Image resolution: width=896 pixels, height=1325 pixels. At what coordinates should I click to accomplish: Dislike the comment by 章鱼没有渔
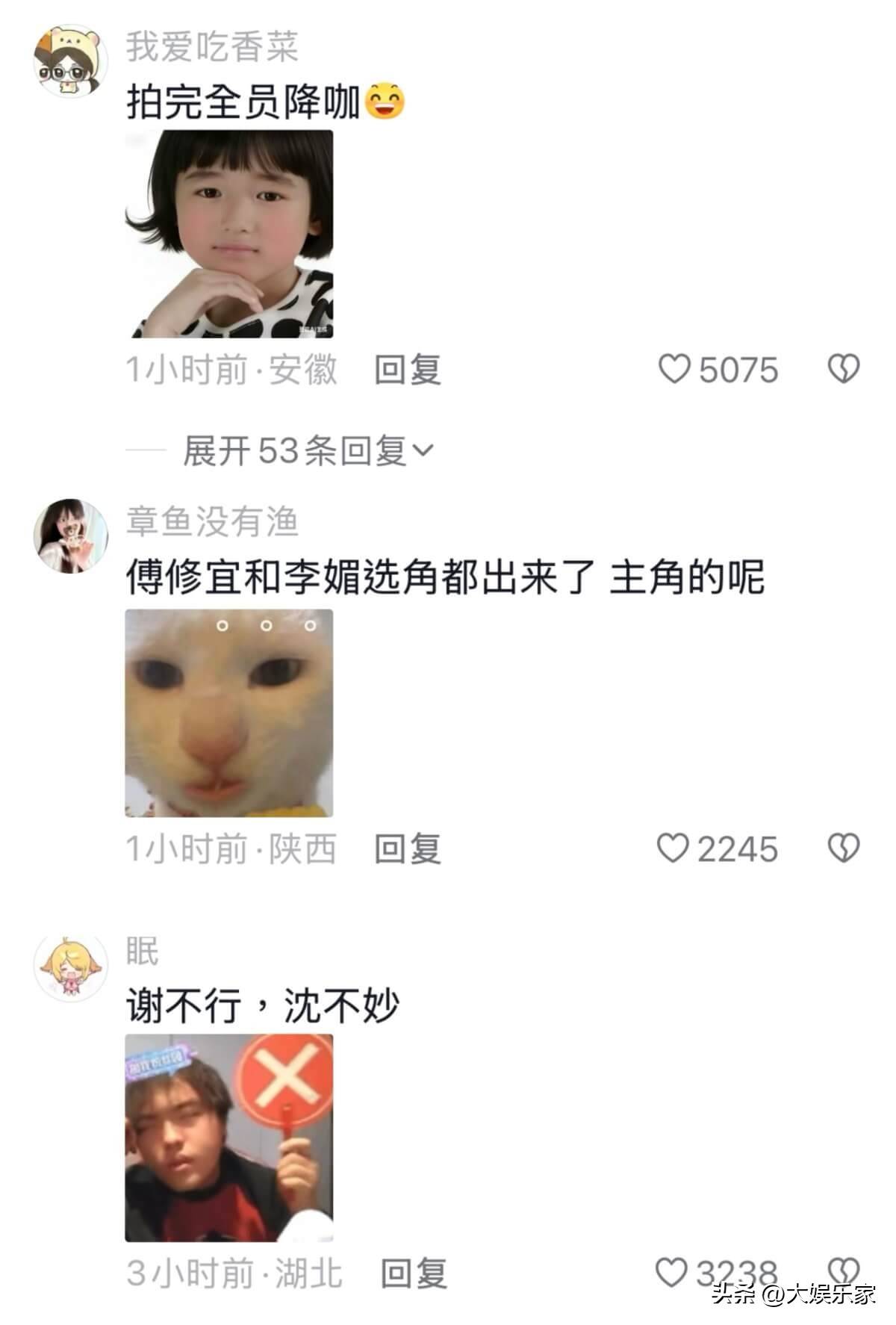[x=844, y=848]
